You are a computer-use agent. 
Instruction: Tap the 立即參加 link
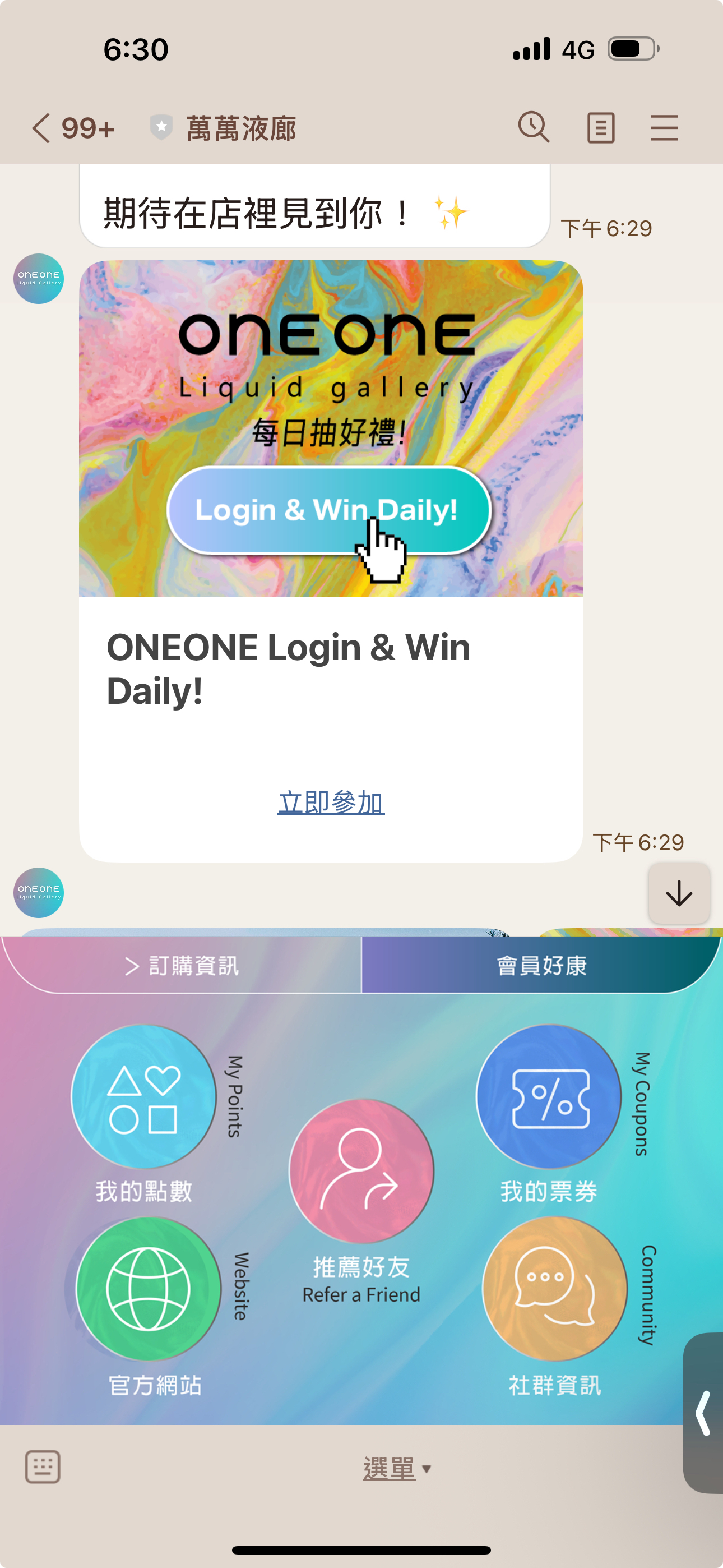[331, 803]
